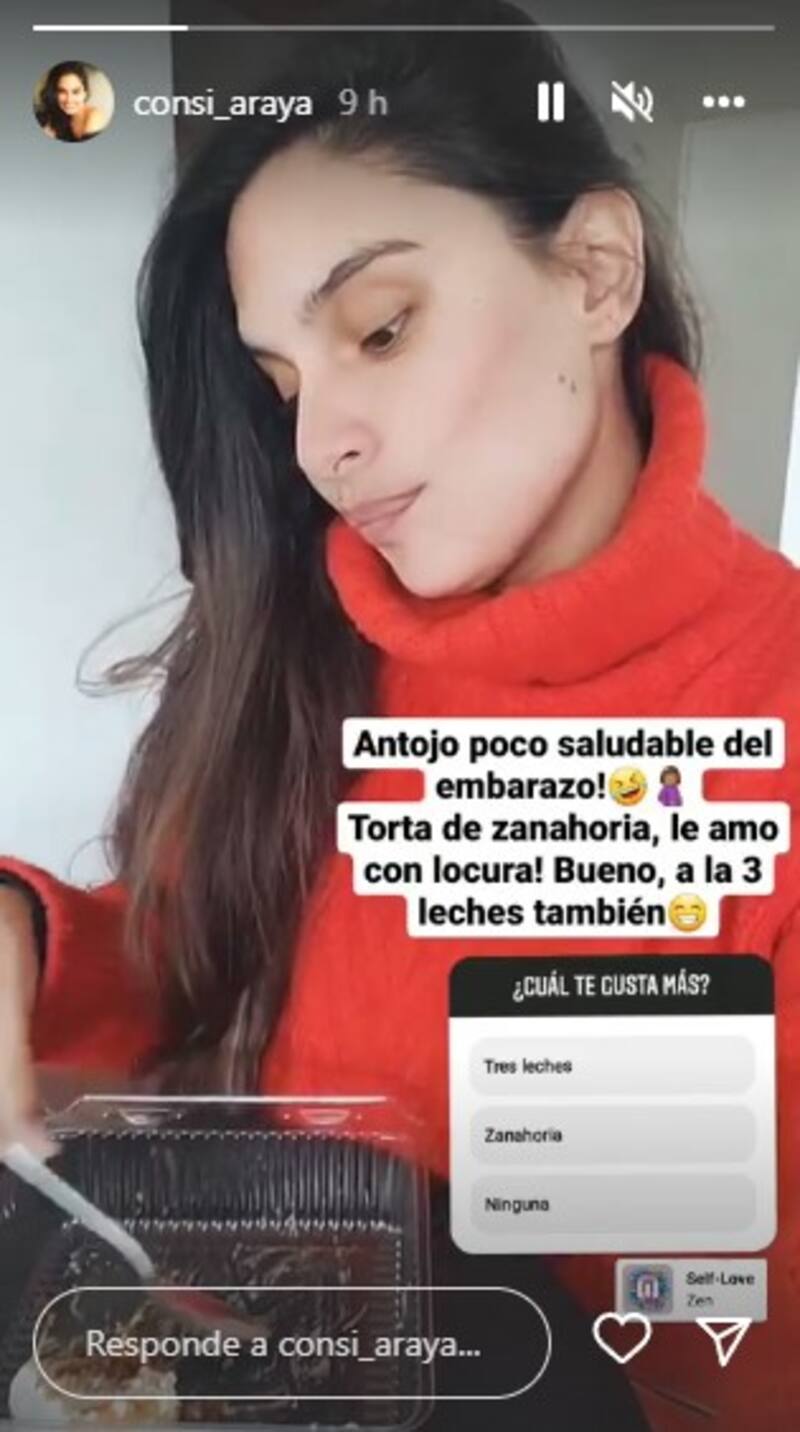Screen dimensions: 800x1432
Task: Choose Zanahoria in the poll
Action: pyautogui.click(x=612, y=1135)
